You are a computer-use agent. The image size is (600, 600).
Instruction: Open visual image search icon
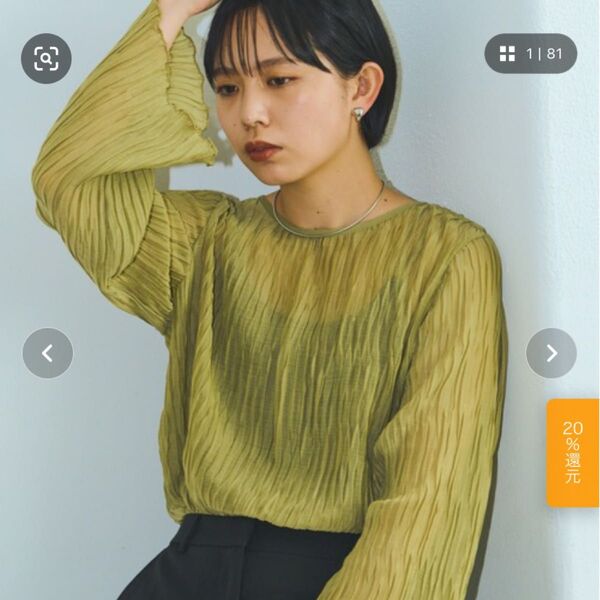tap(46, 58)
